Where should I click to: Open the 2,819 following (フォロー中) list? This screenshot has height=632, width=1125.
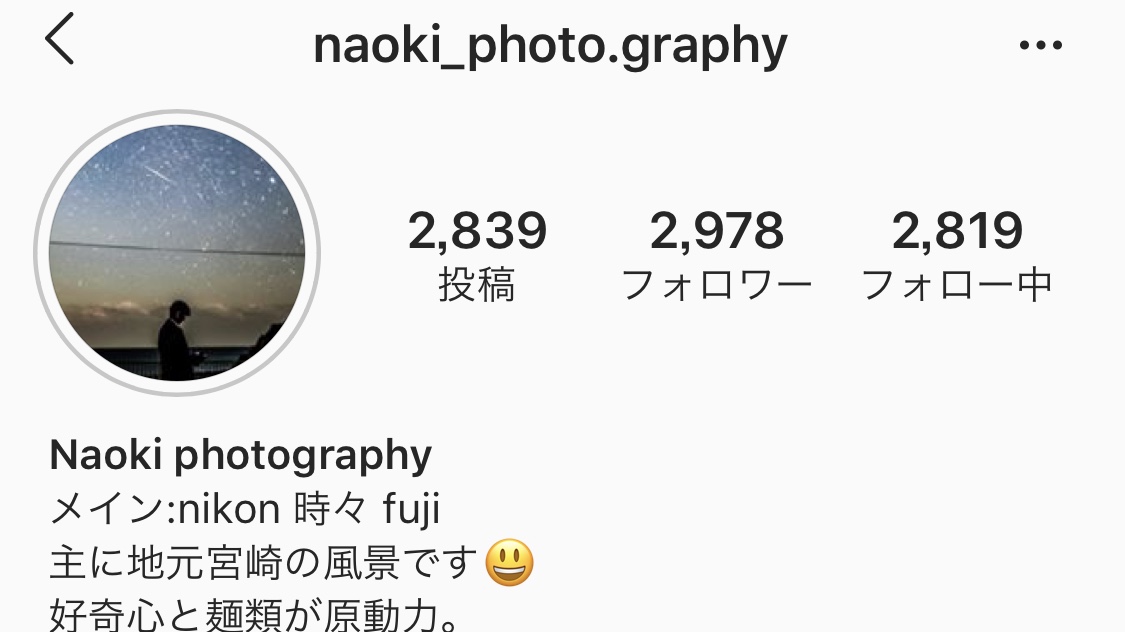tap(957, 255)
